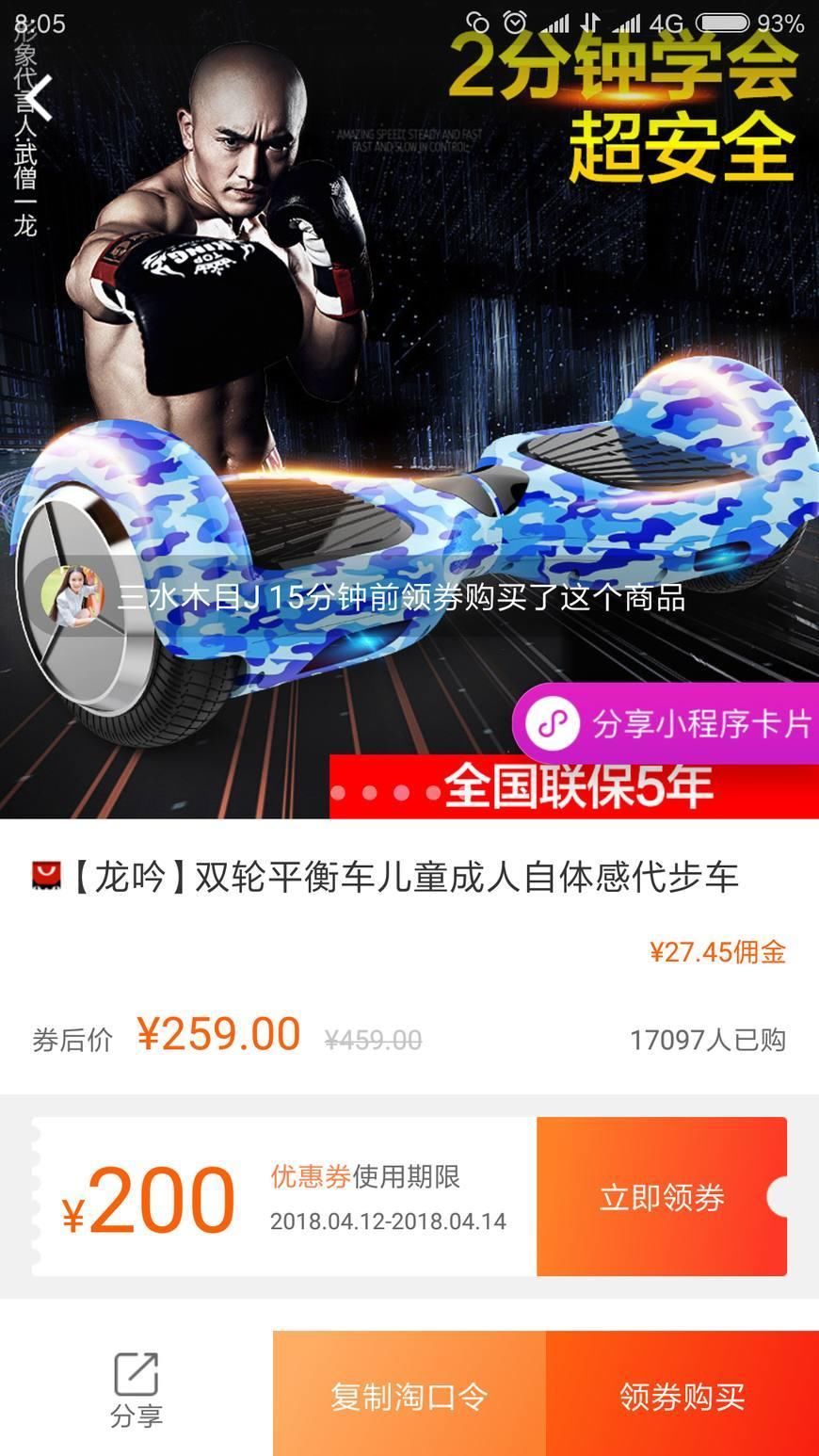Click the 复制淘口令 button

[x=408, y=1393]
